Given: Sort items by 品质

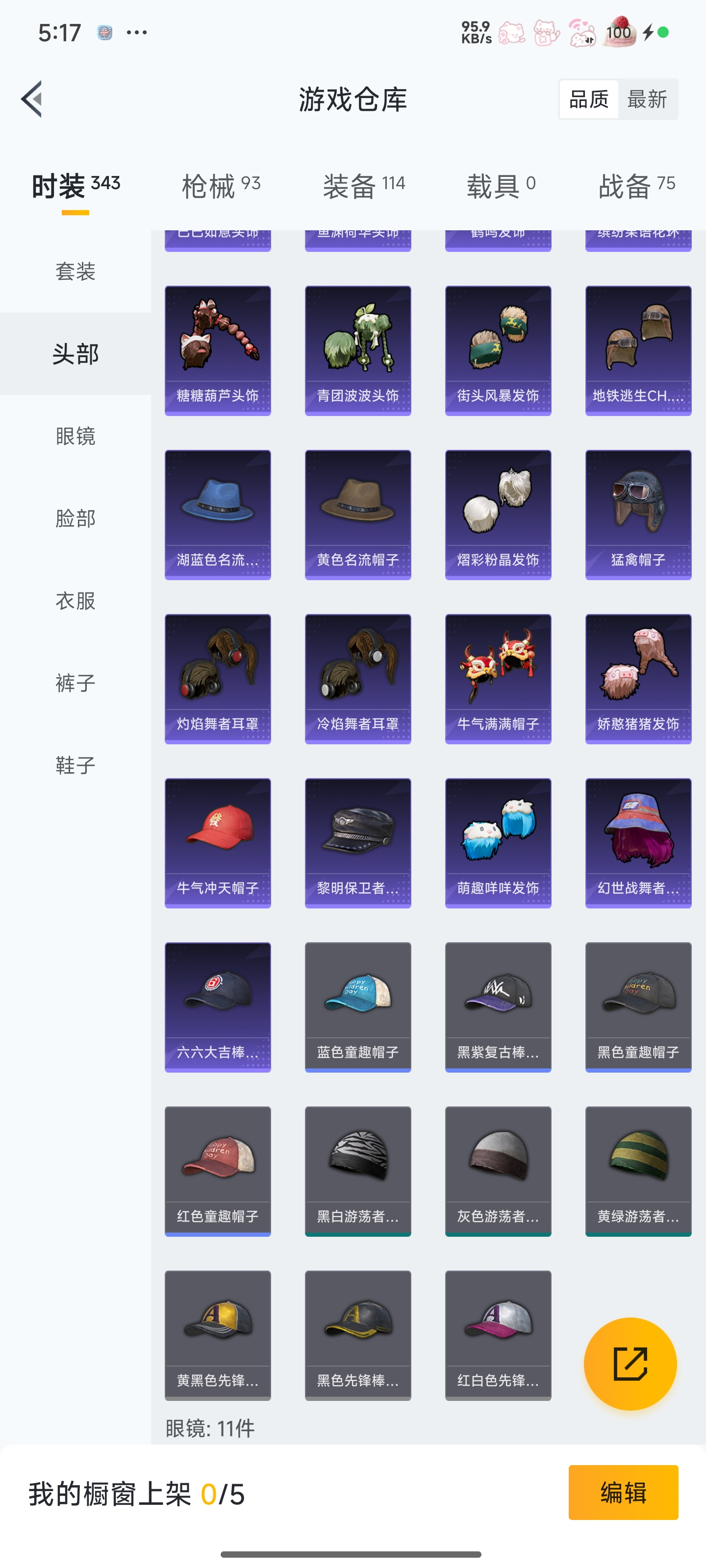Looking at the screenshot, I should click(588, 99).
